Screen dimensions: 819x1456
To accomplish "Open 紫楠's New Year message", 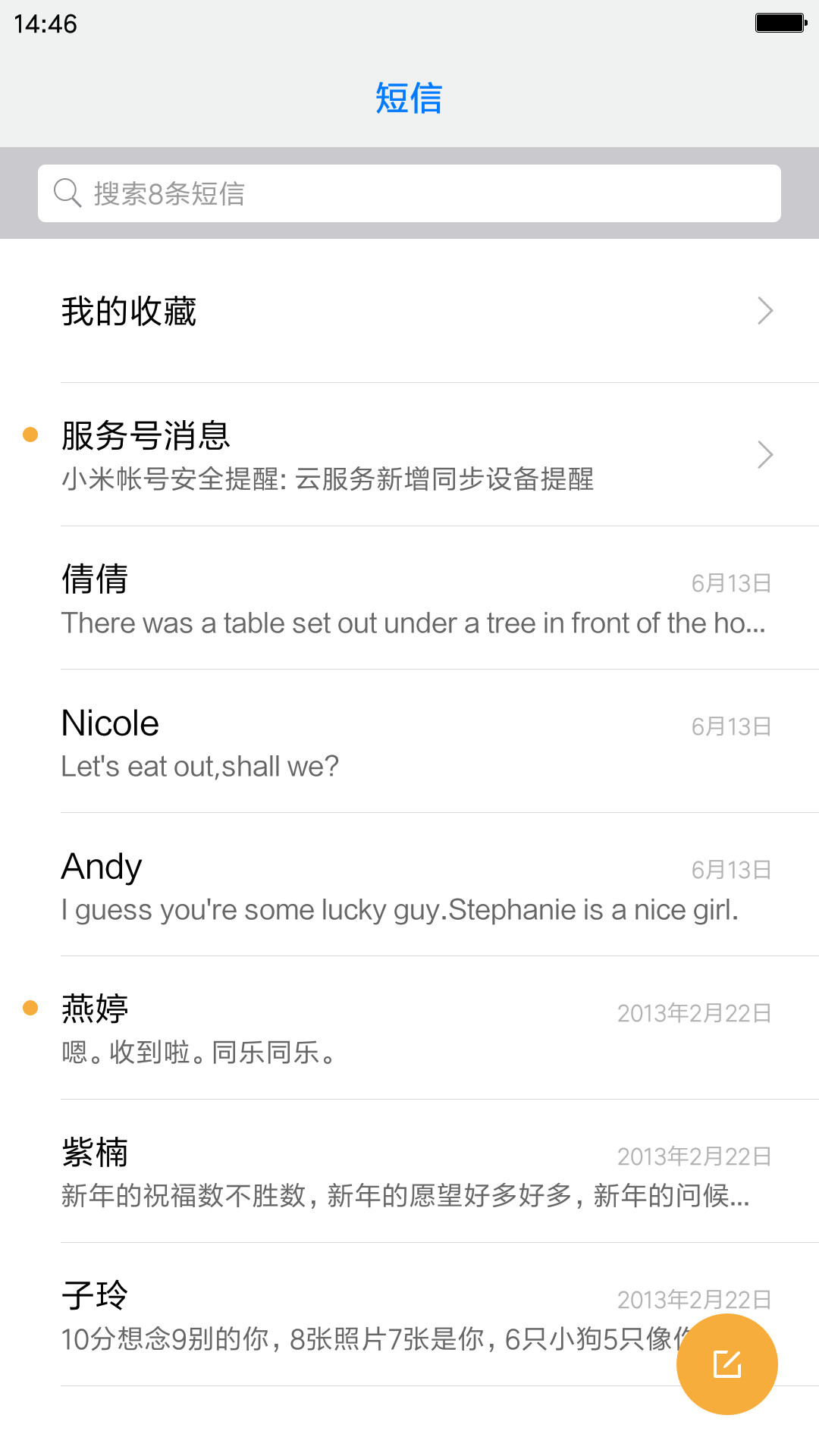I will point(409,1171).
